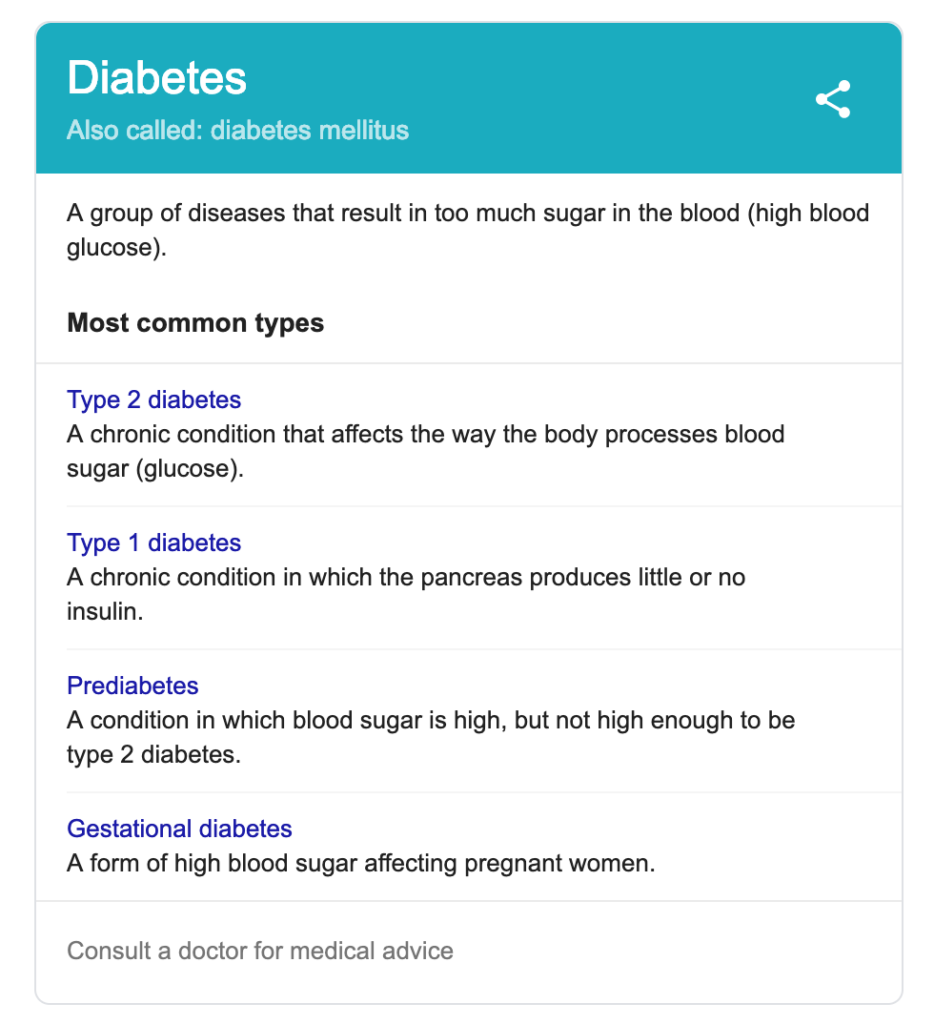Click the 'Consult a doctor' footer text

click(260, 951)
